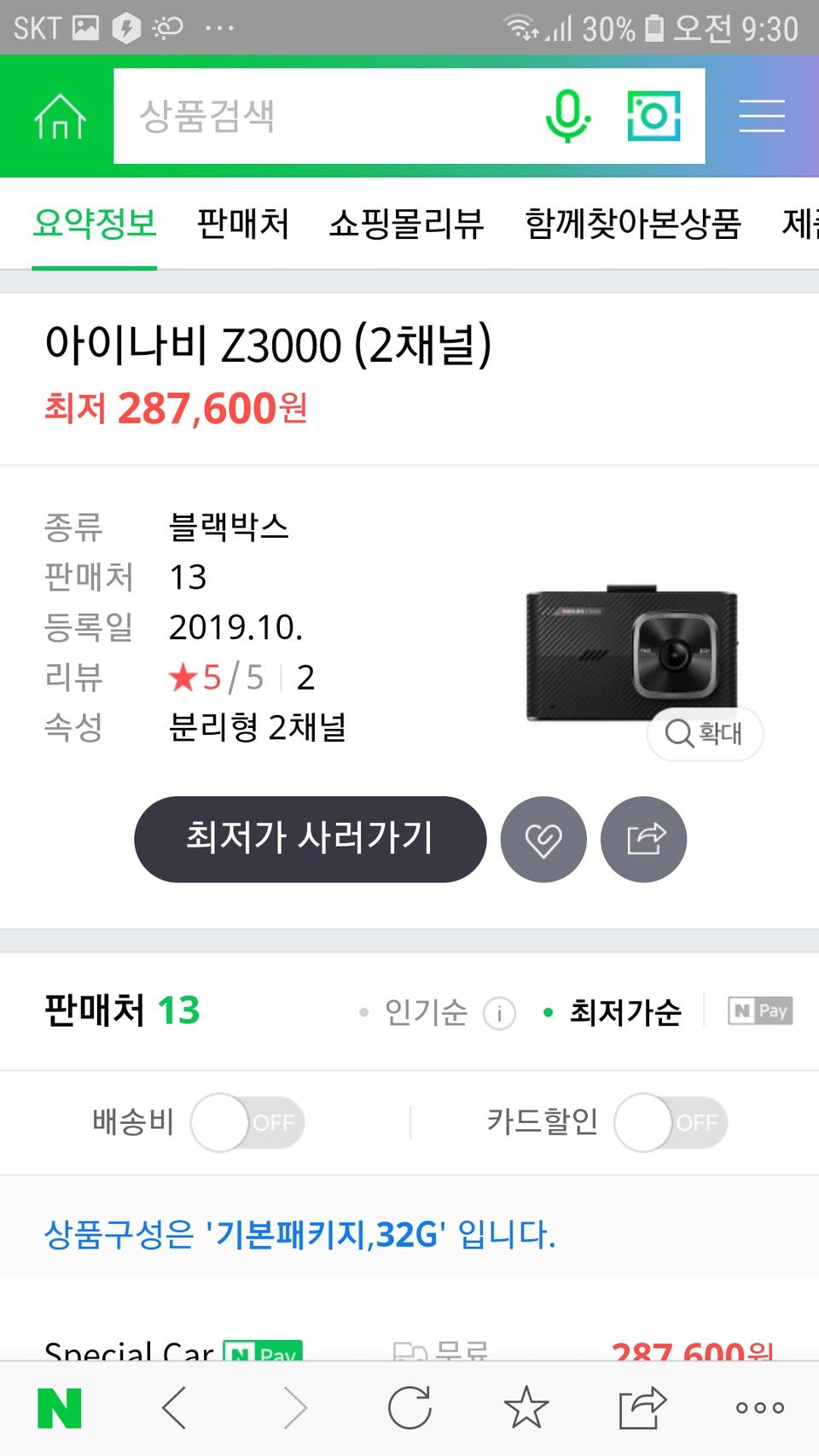Zoom the product photo via 확대 magnifier
Viewport: 819px width, 1456px height.
coord(703,732)
